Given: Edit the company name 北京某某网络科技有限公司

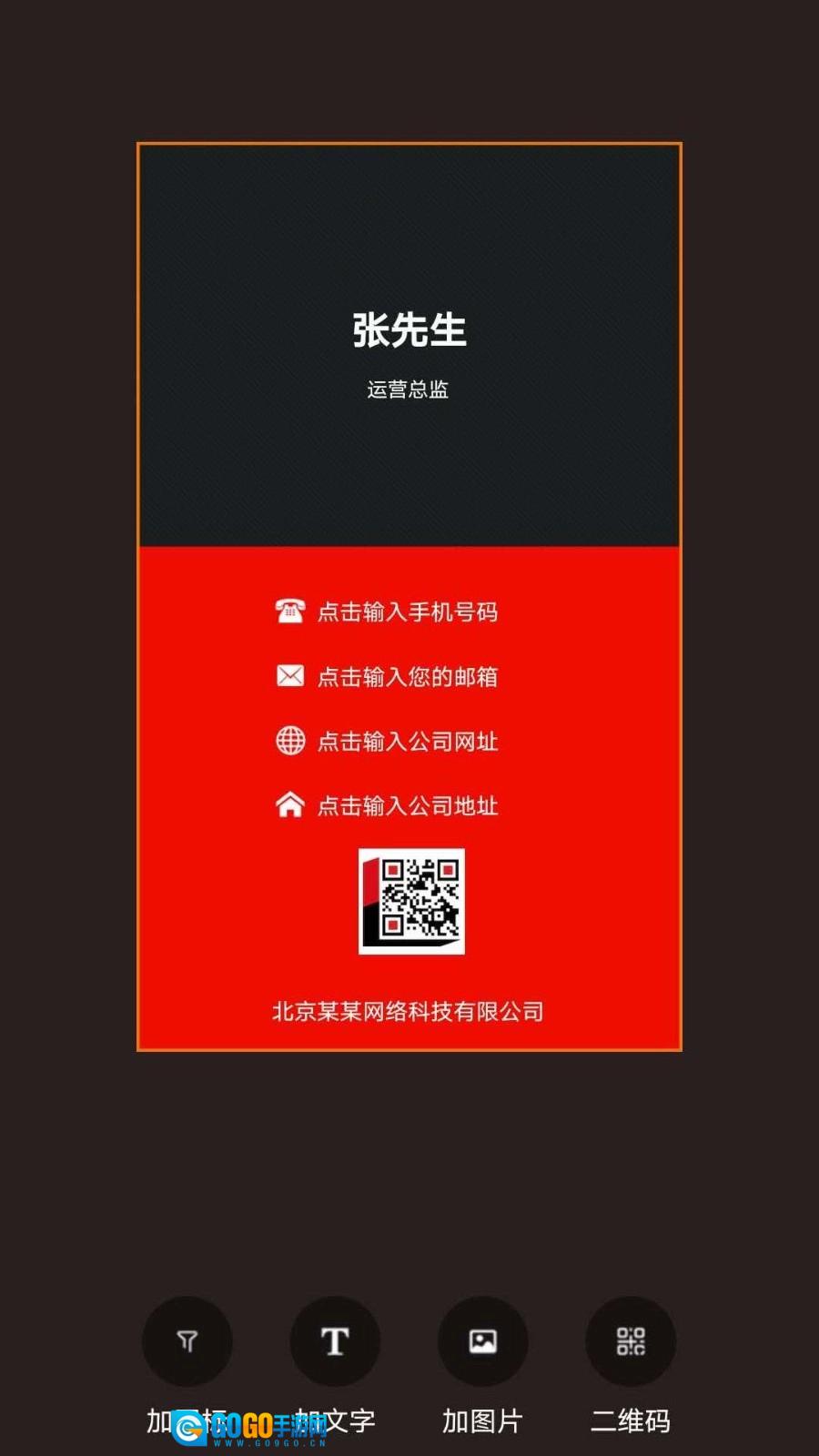Looking at the screenshot, I should [x=408, y=1012].
